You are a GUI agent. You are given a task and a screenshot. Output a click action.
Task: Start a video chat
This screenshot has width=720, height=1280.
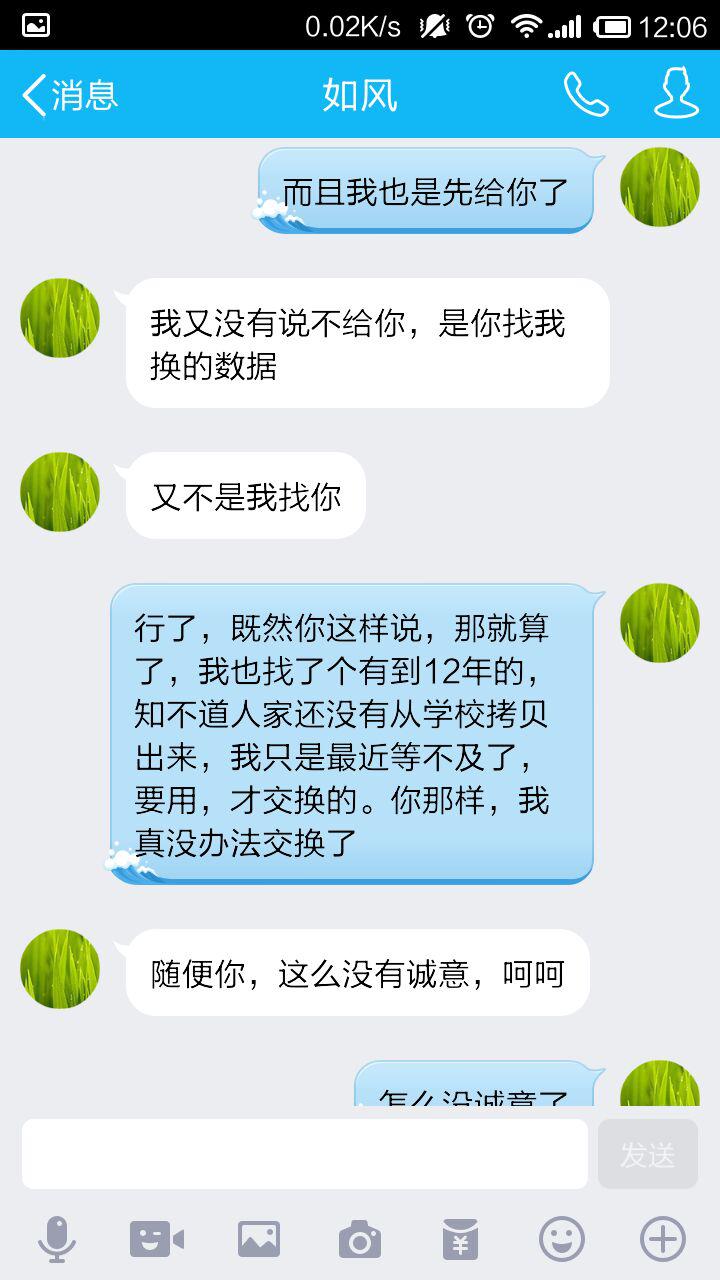pyautogui.click(x=157, y=1240)
